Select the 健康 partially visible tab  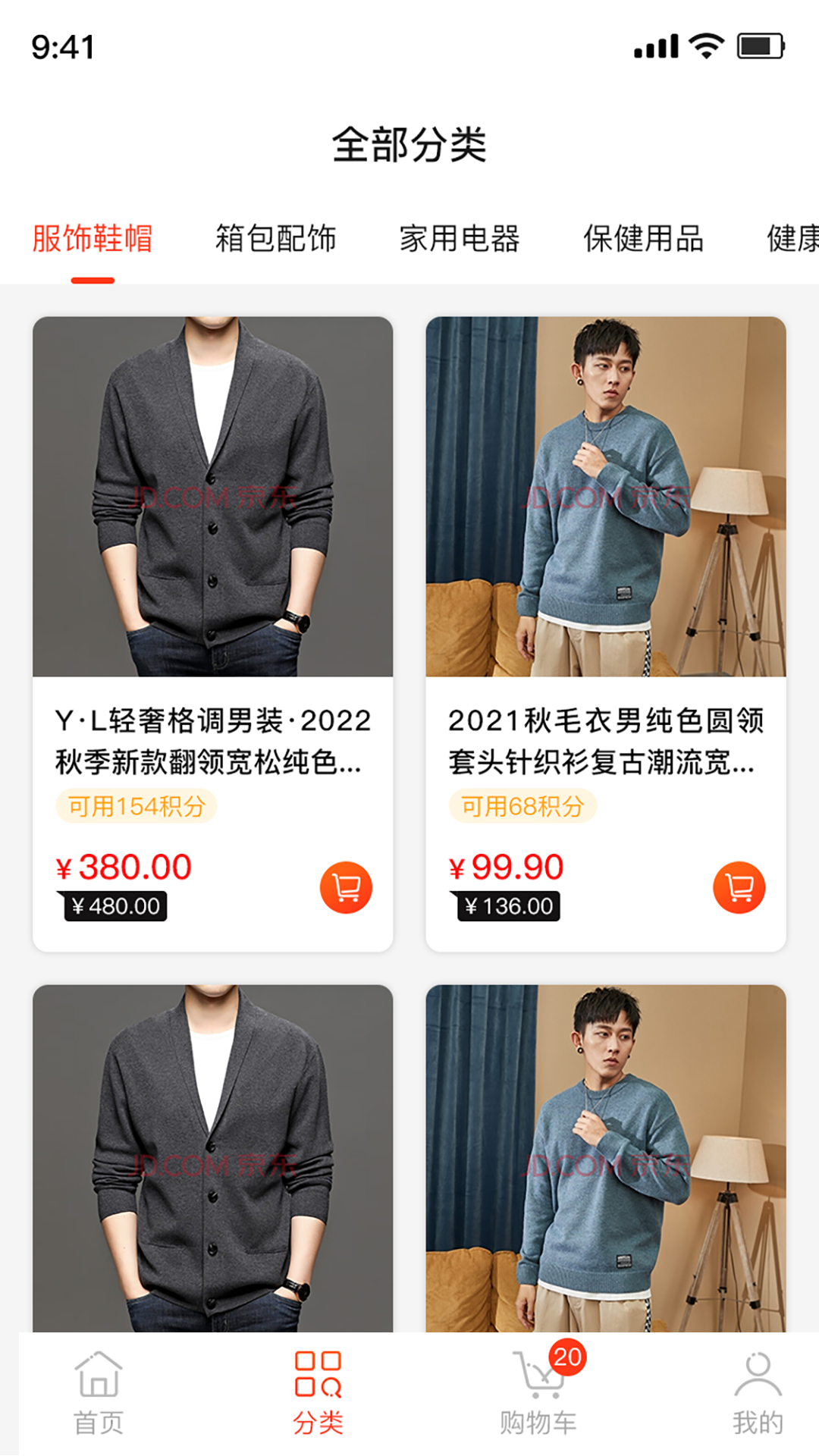(x=793, y=239)
